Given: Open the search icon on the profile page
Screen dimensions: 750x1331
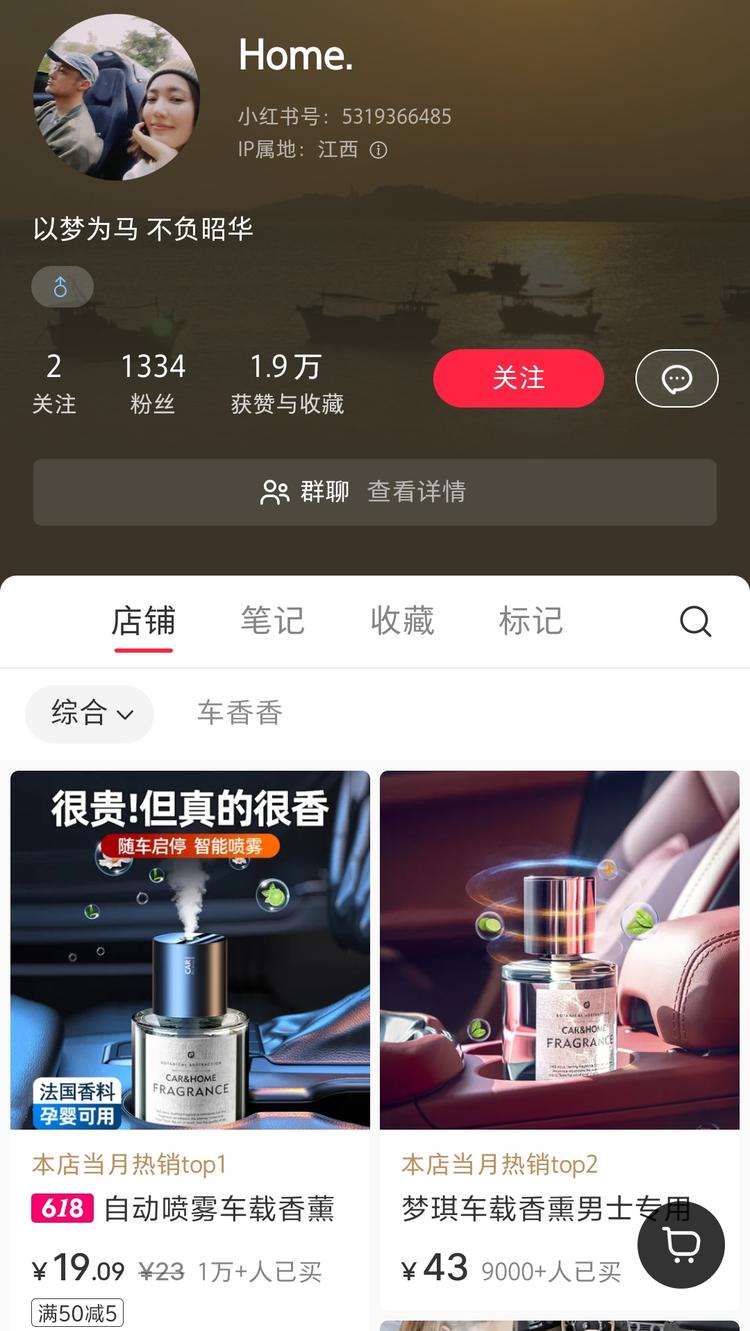Looking at the screenshot, I should [695, 621].
